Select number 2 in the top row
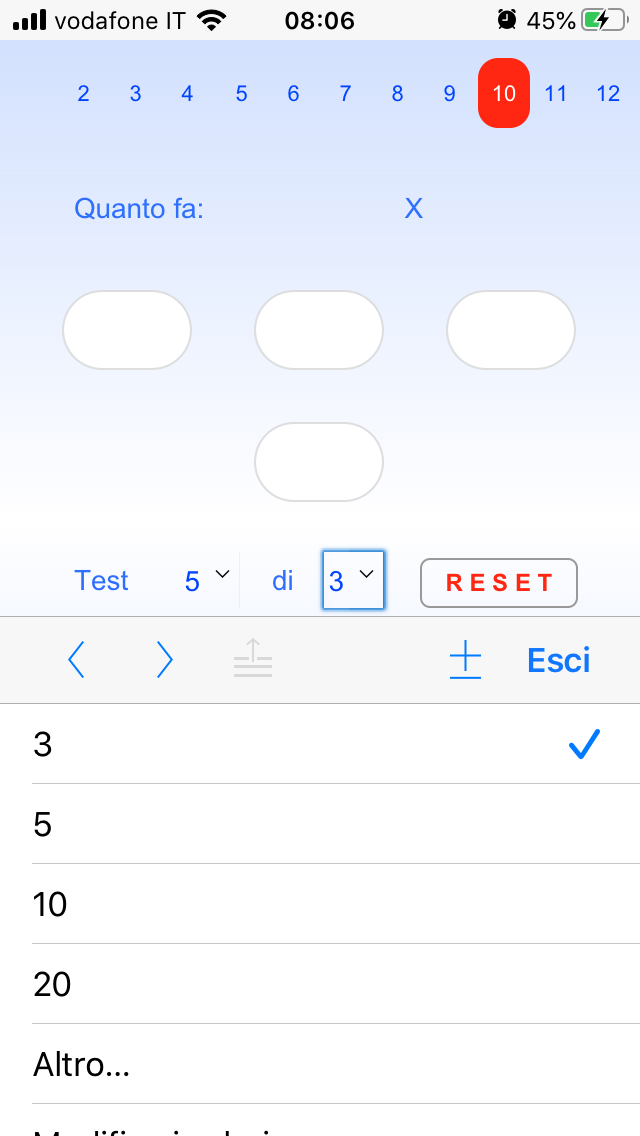Viewport: 640px width, 1136px height. tap(83, 94)
